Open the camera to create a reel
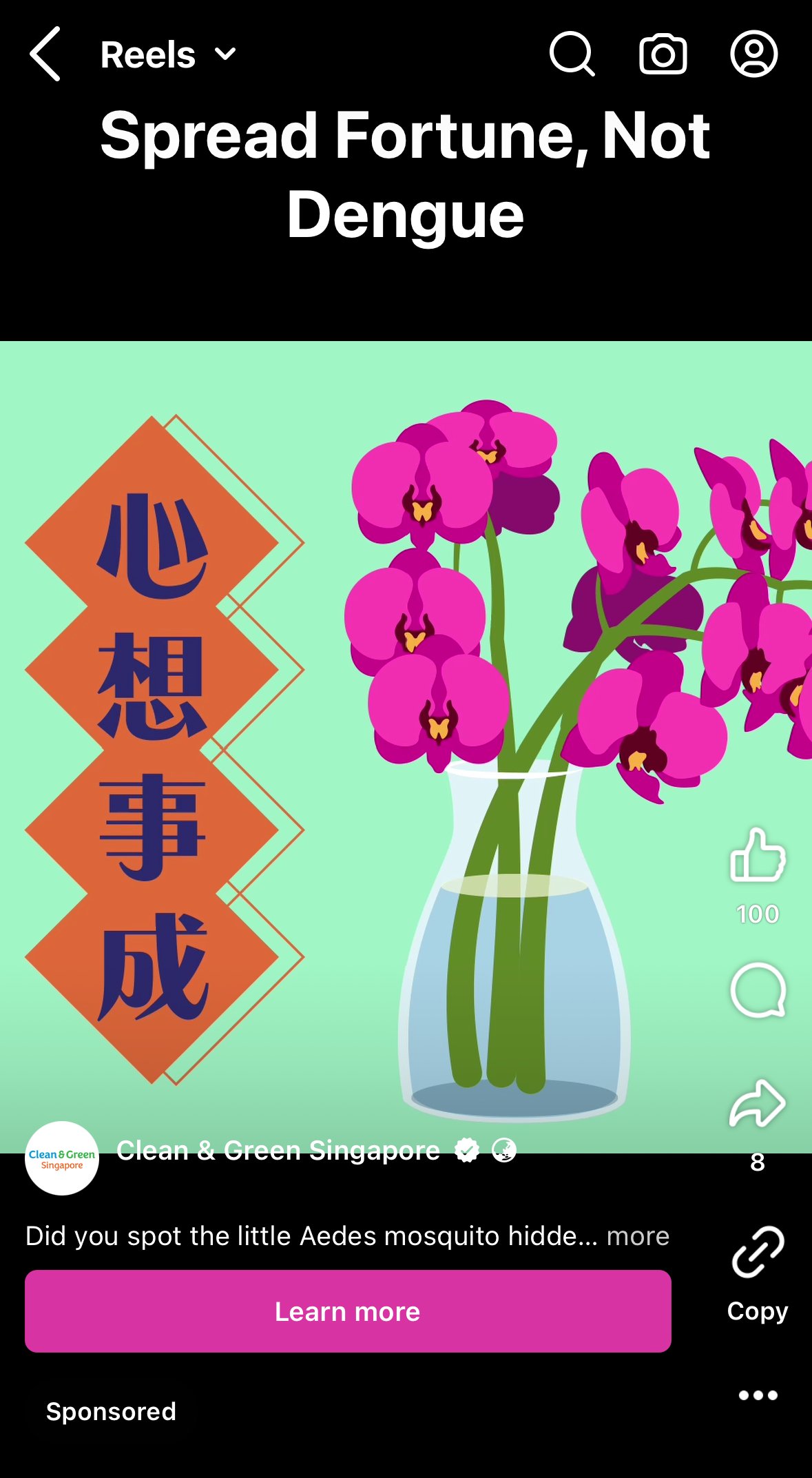This screenshot has width=812, height=1478. [x=663, y=54]
